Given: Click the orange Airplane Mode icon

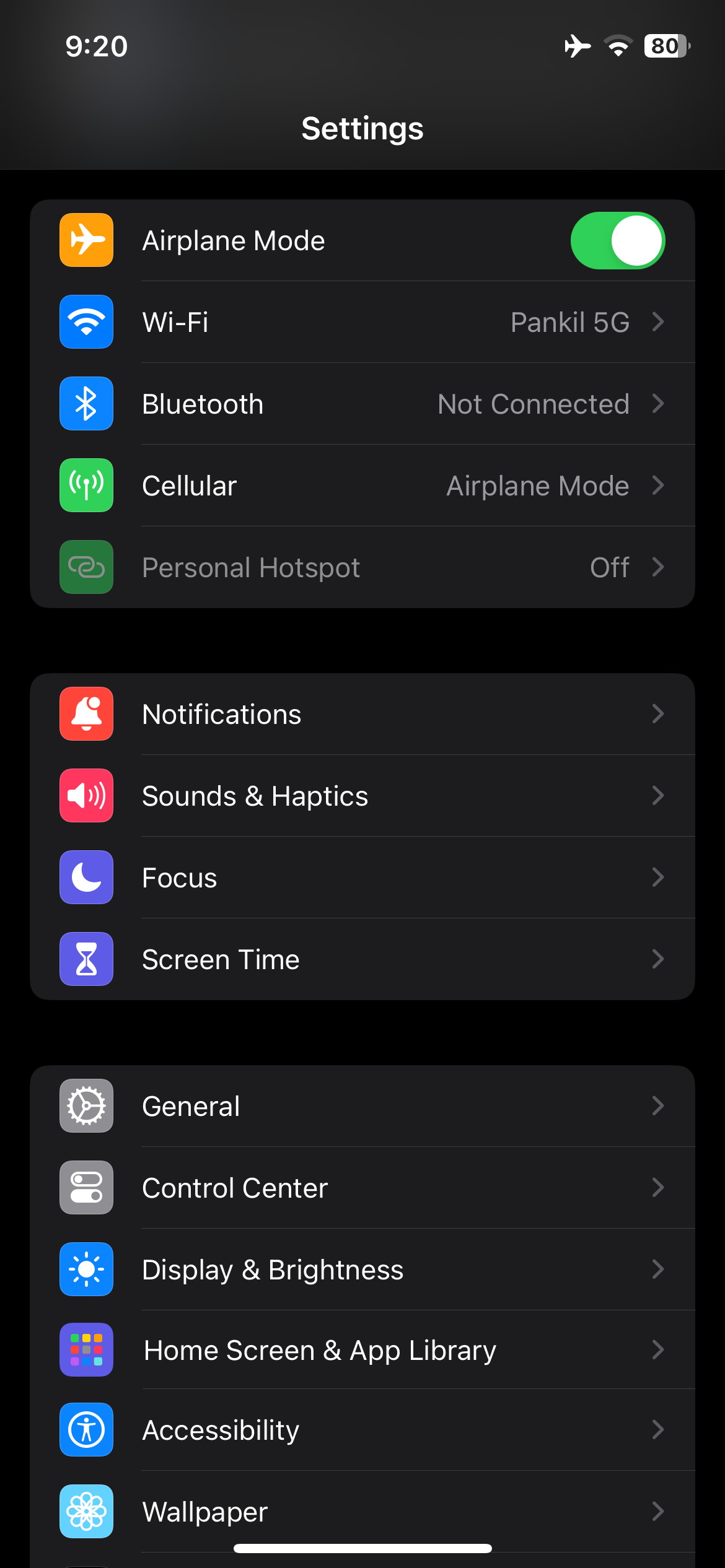Looking at the screenshot, I should [86, 240].
